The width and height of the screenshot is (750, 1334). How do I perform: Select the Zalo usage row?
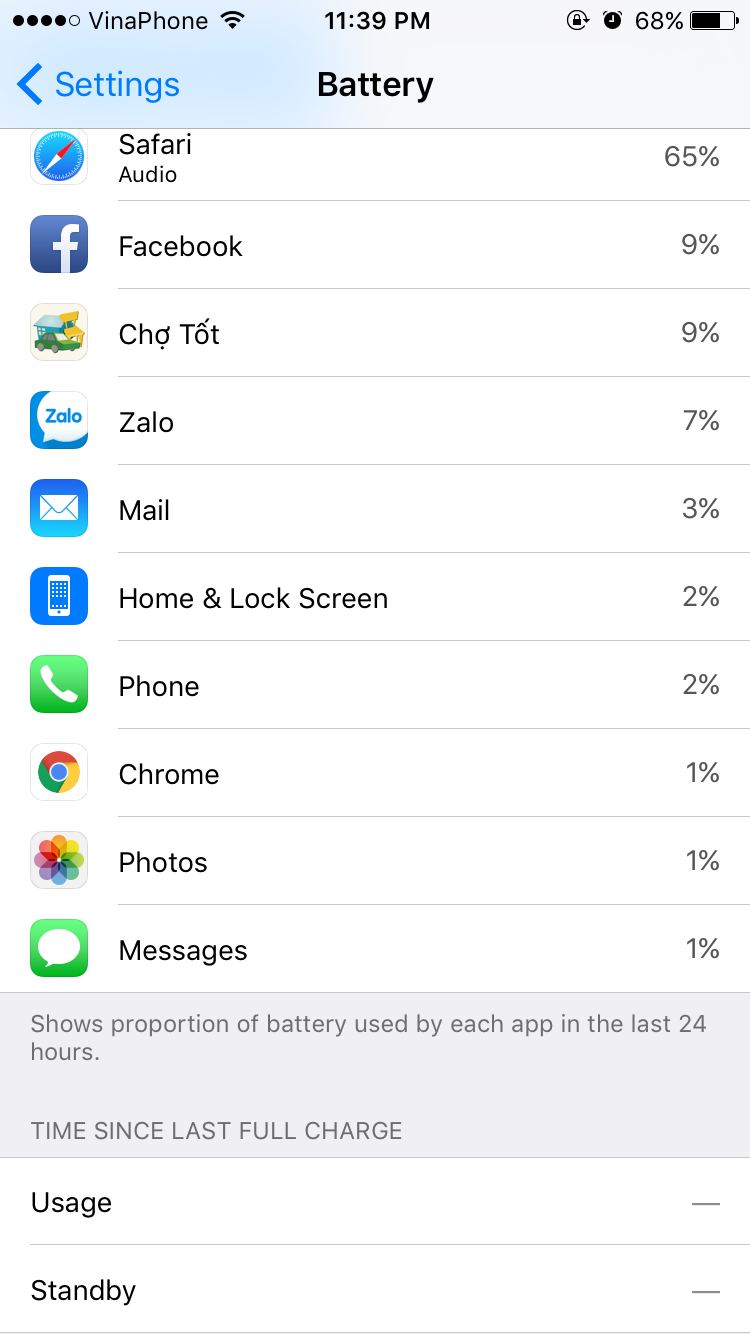point(375,421)
